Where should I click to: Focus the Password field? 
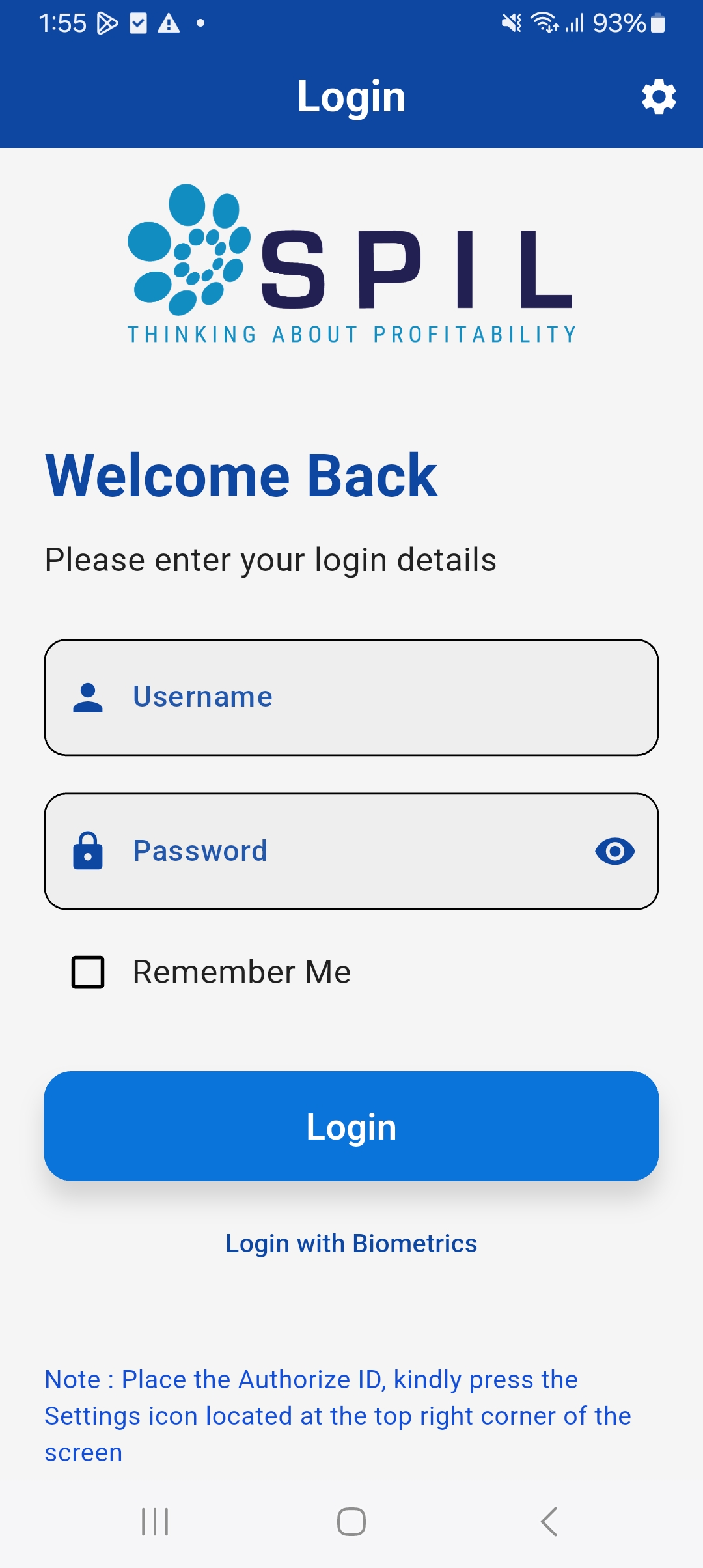coord(351,851)
